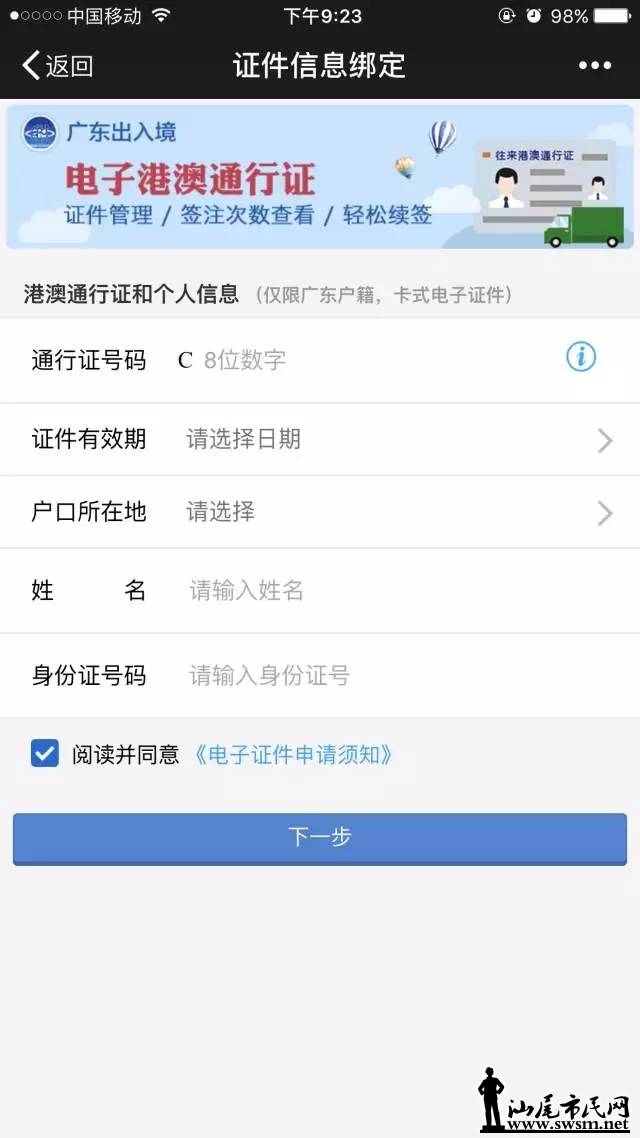Proceed with the 下一步 button

pos(320,837)
